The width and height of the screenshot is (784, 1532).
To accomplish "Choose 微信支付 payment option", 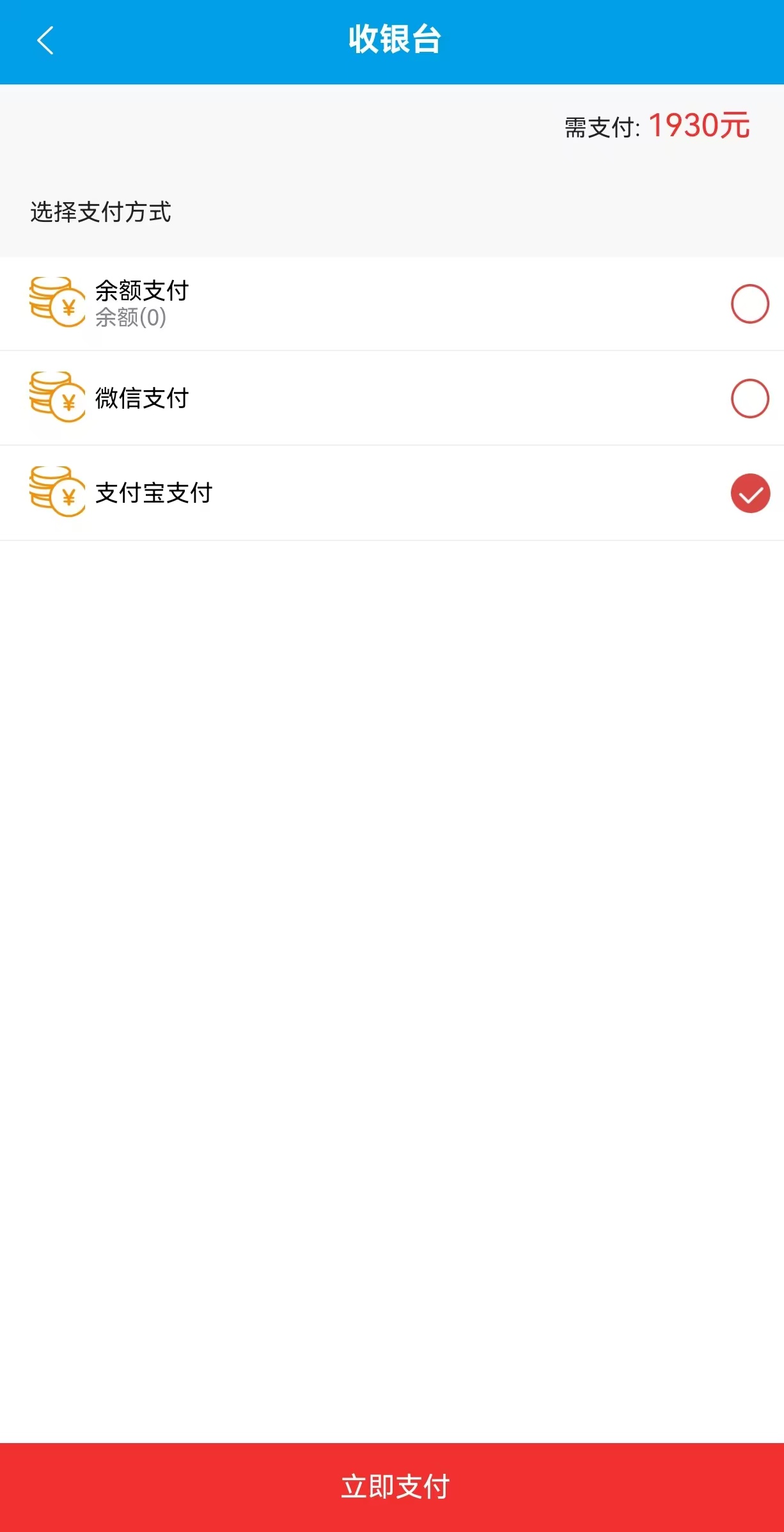I will pos(749,399).
